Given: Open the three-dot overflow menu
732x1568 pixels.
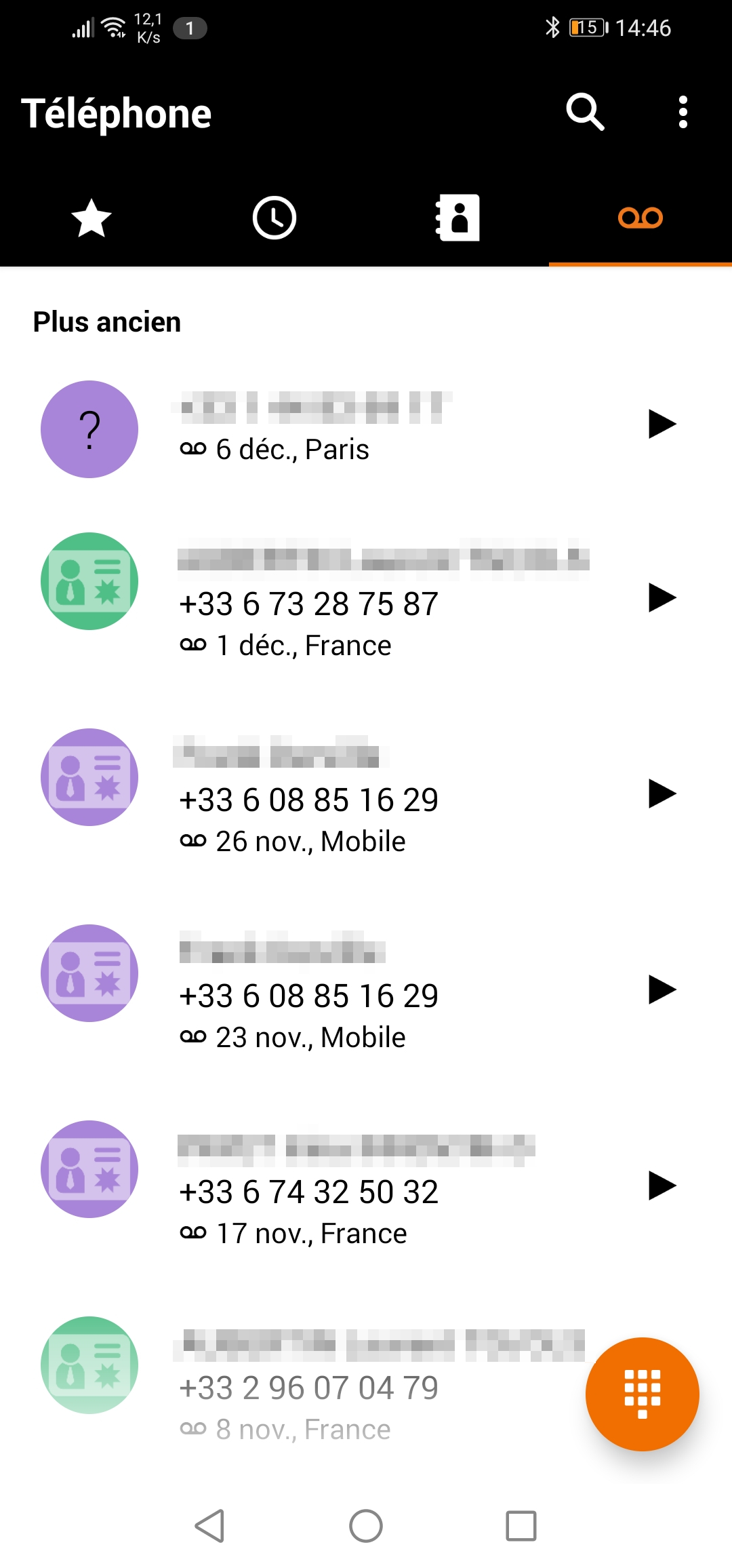Looking at the screenshot, I should click(x=683, y=112).
